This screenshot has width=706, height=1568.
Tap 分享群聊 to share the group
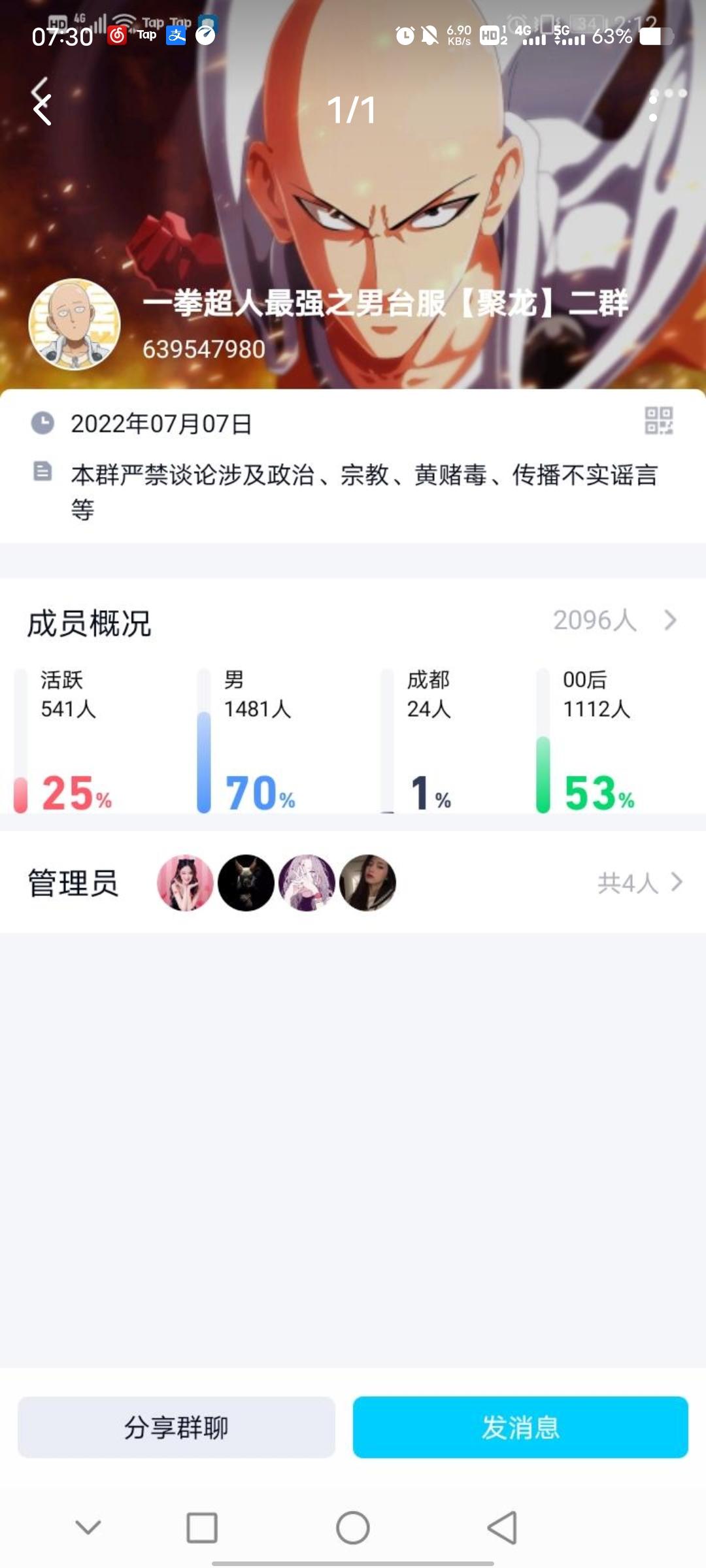(176, 1428)
